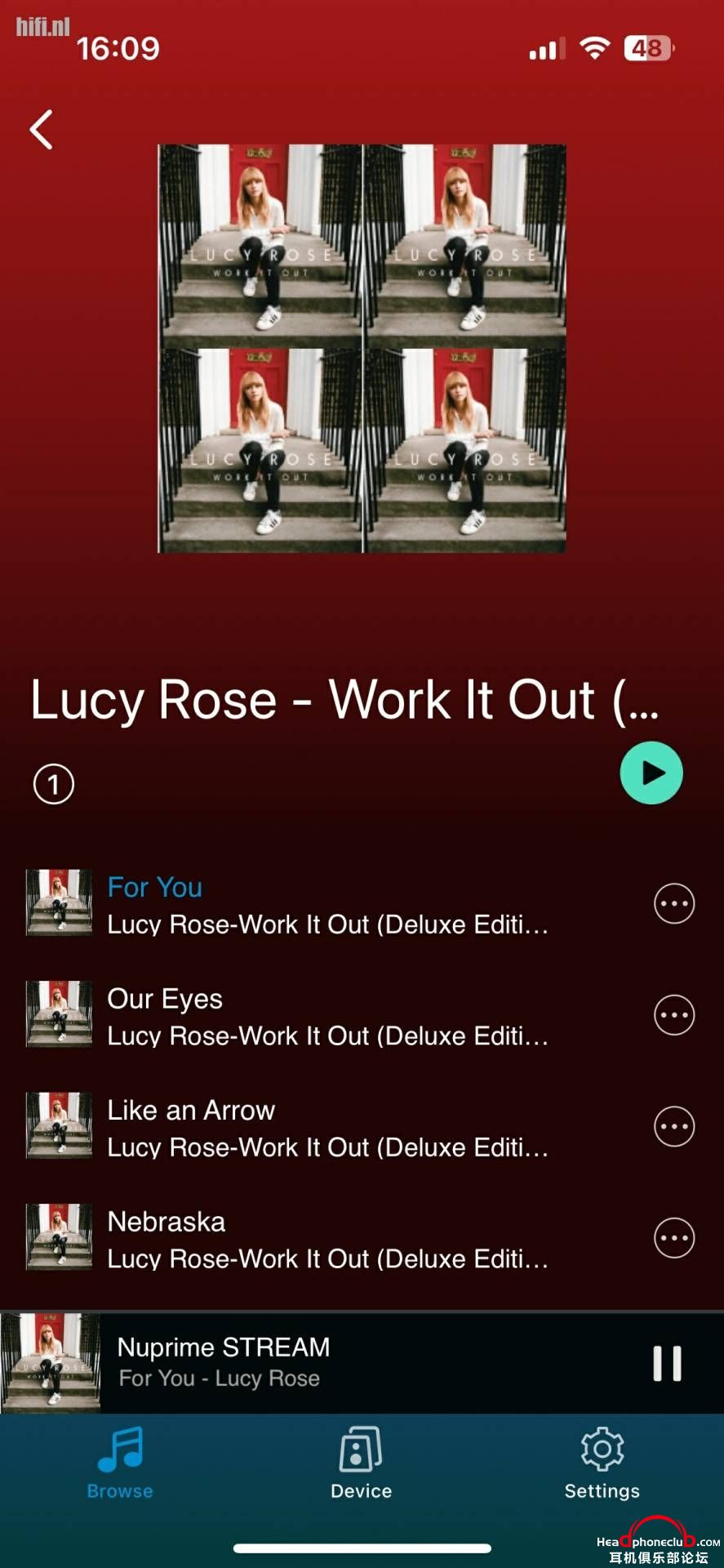Play the track For You
The height and width of the screenshot is (1568, 724).
coord(326,905)
